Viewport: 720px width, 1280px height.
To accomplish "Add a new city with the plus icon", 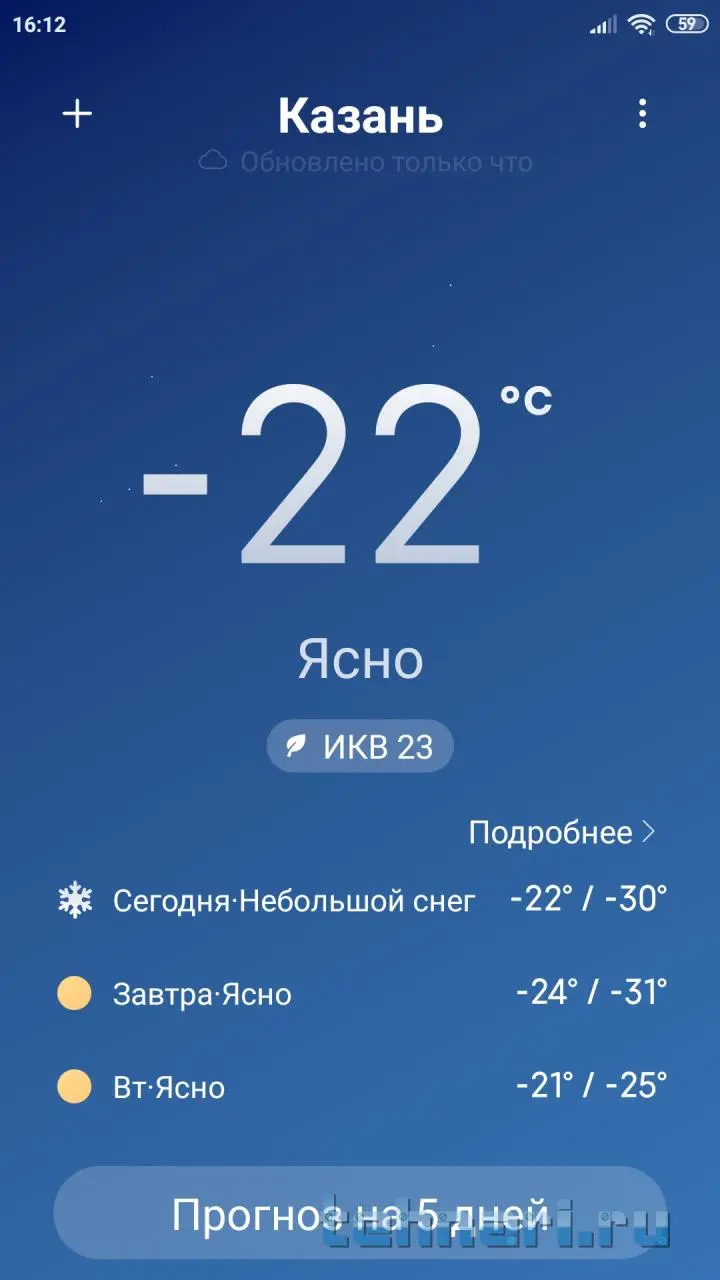I will (77, 114).
